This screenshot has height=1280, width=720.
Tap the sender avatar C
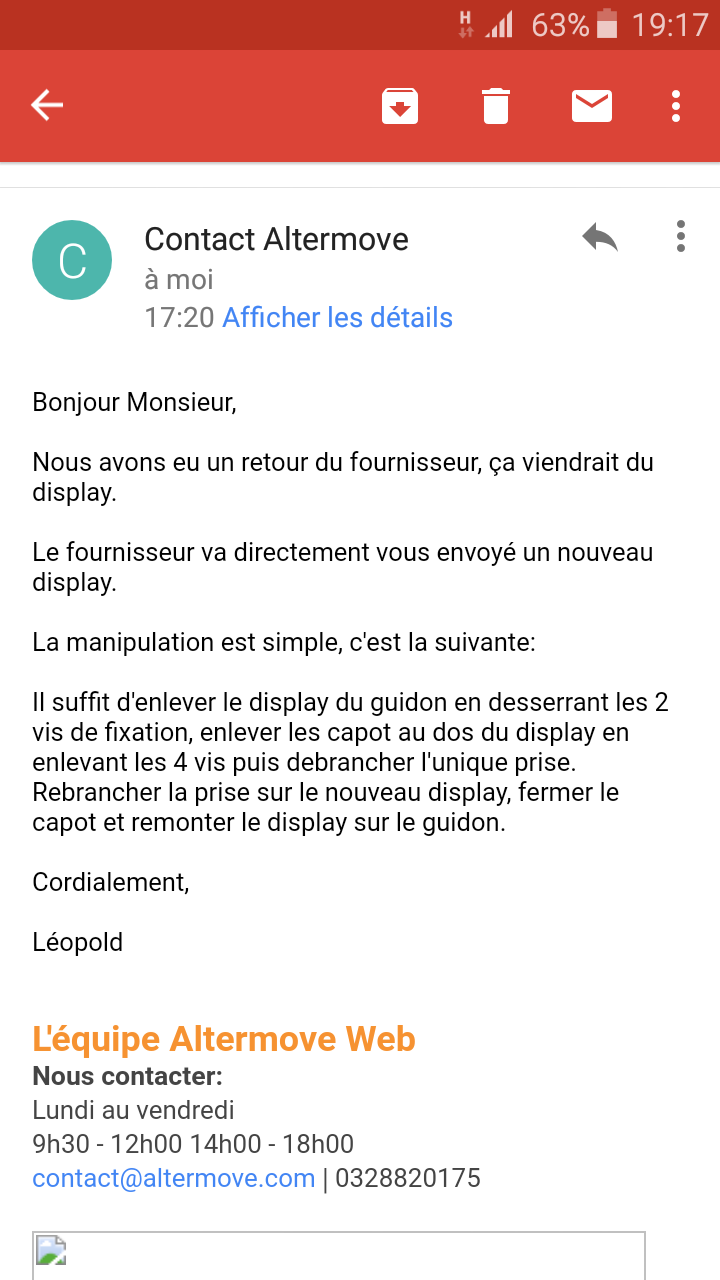(72, 260)
